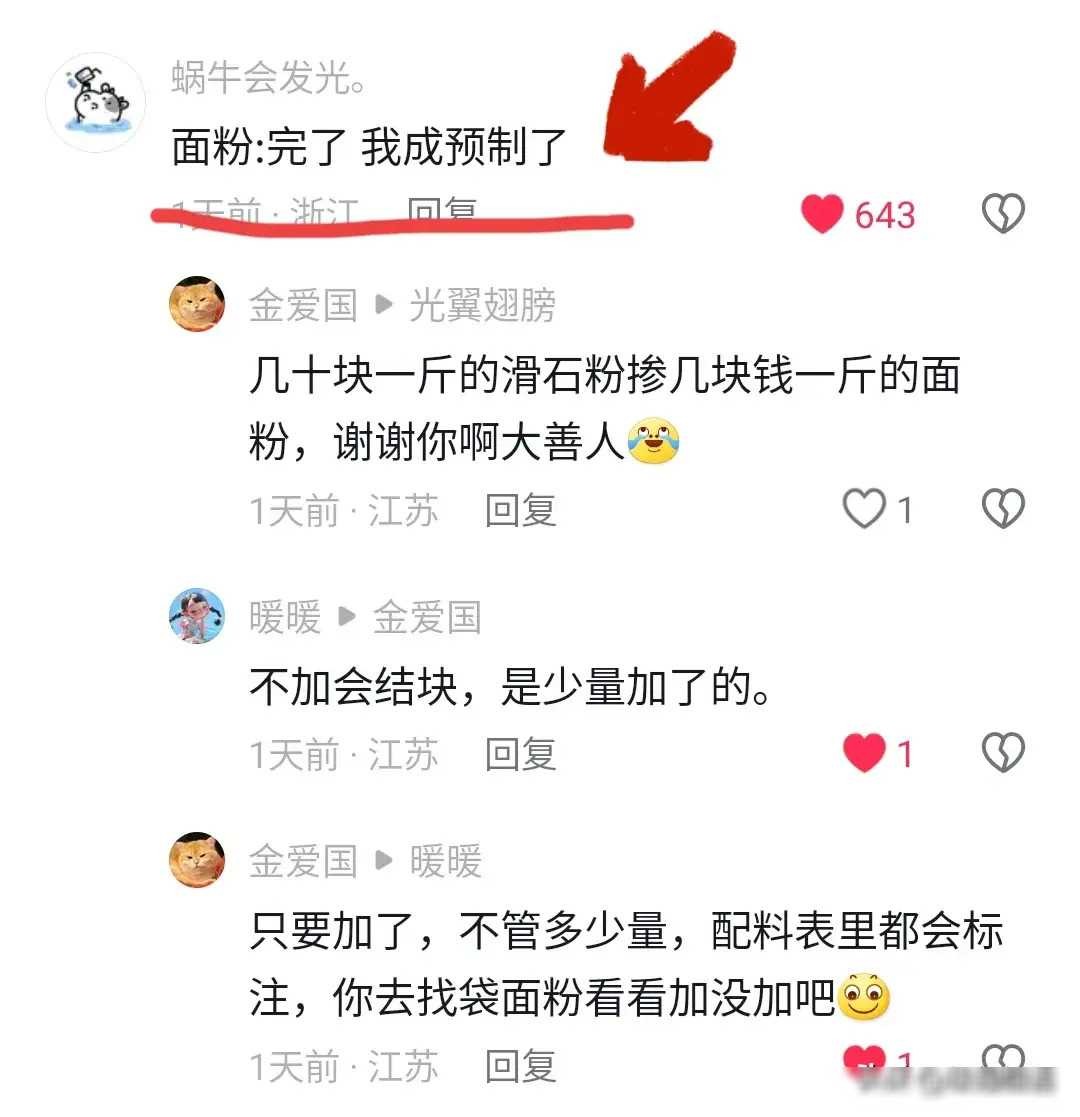Screen dimensions: 1080x1117
Task: Open 金爱国's avatar beside the 滑石粉 comment
Action: tap(198, 304)
